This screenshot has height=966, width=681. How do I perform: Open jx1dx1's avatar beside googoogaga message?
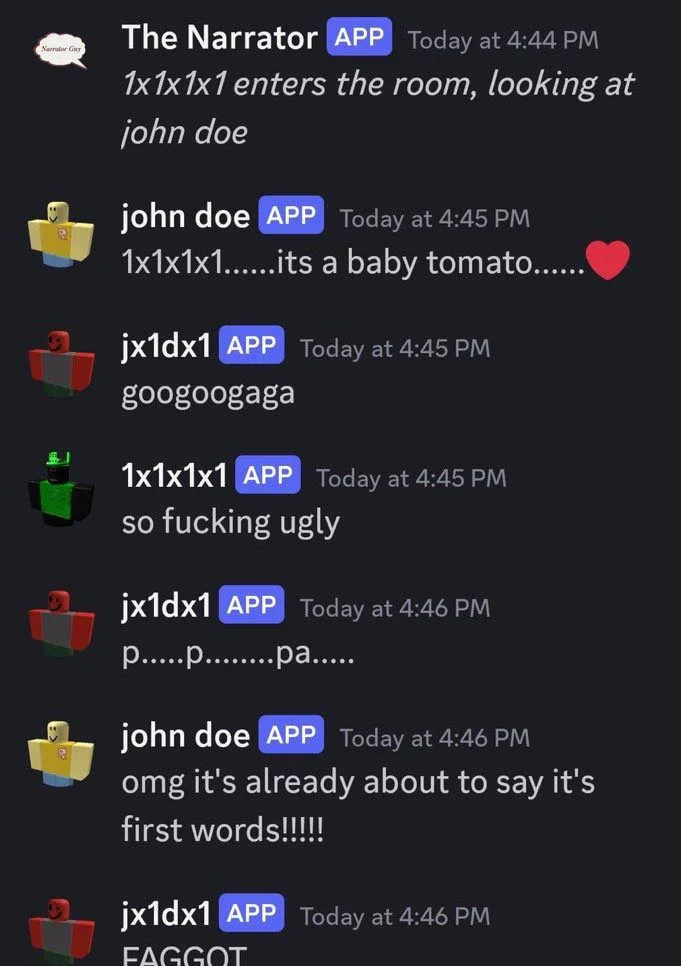61,364
